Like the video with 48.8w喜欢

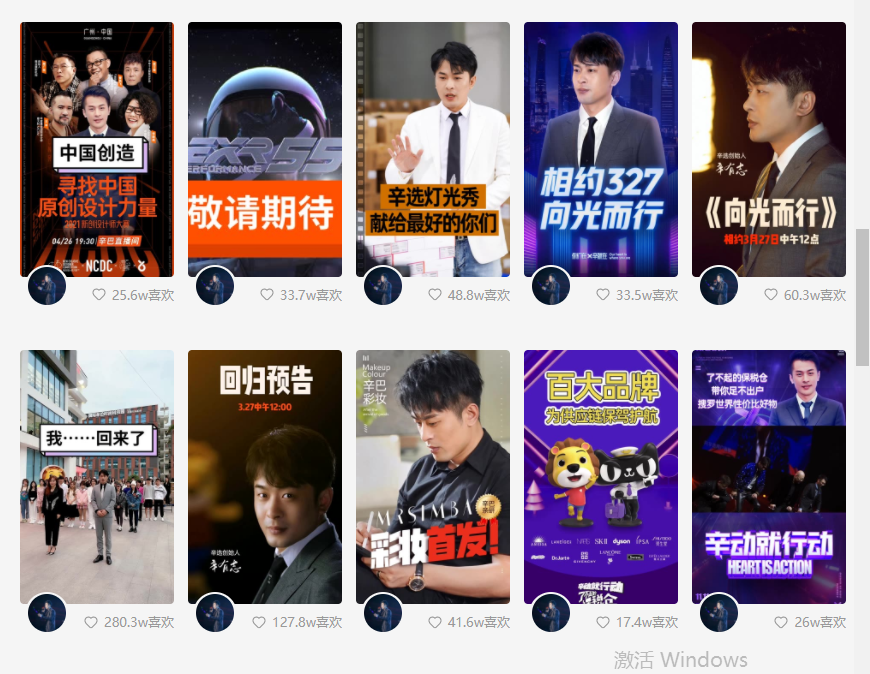[435, 295]
